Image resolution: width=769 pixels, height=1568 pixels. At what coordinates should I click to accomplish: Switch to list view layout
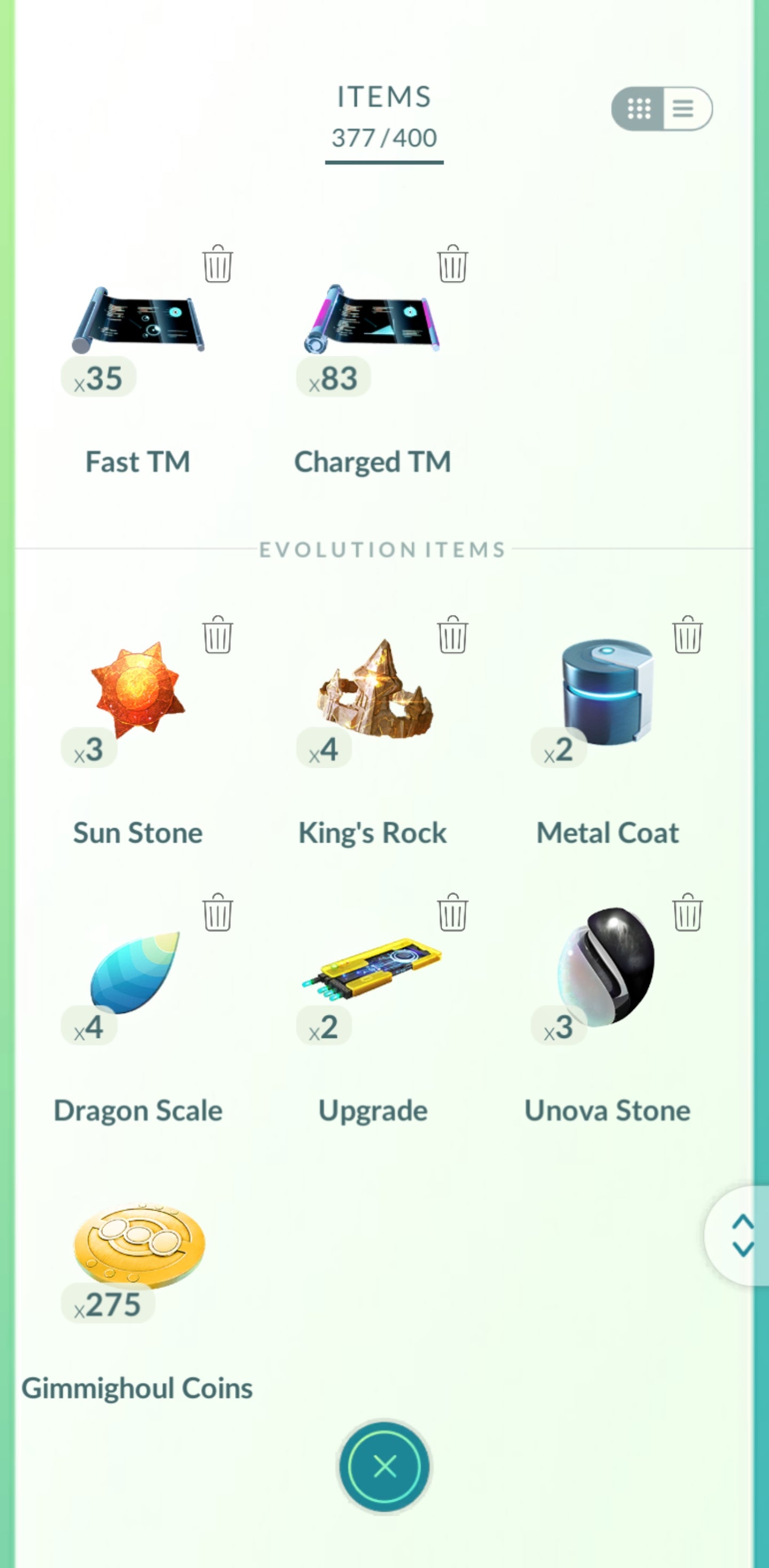[685, 108]
